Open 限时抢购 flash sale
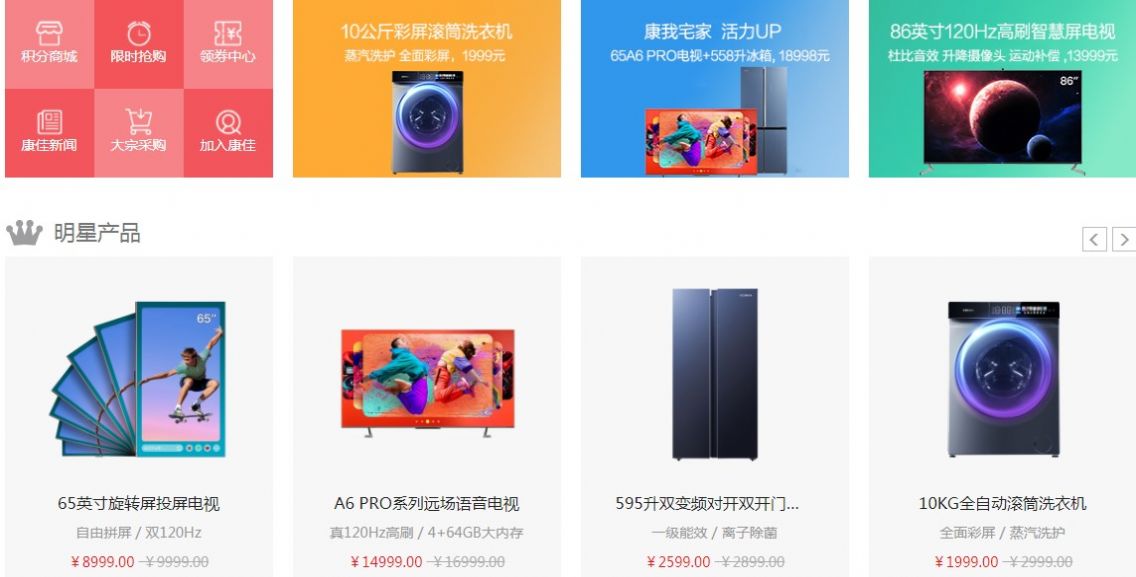This screenshot has width=1136, height=577. pyautogui.click(x=138, y=43)
